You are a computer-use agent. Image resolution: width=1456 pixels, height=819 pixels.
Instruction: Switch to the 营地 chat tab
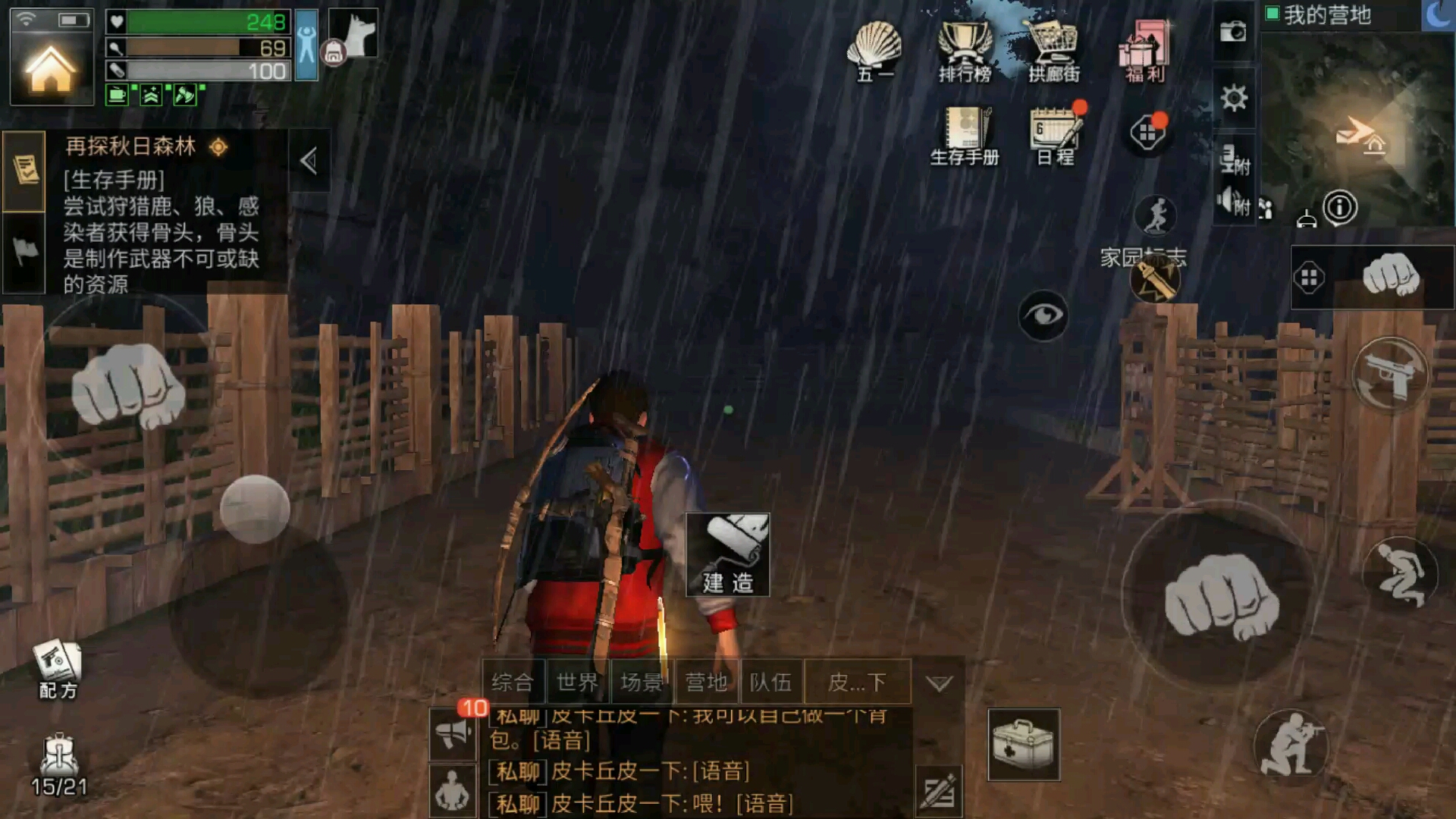pyautogui.click(x=706, y=682)
